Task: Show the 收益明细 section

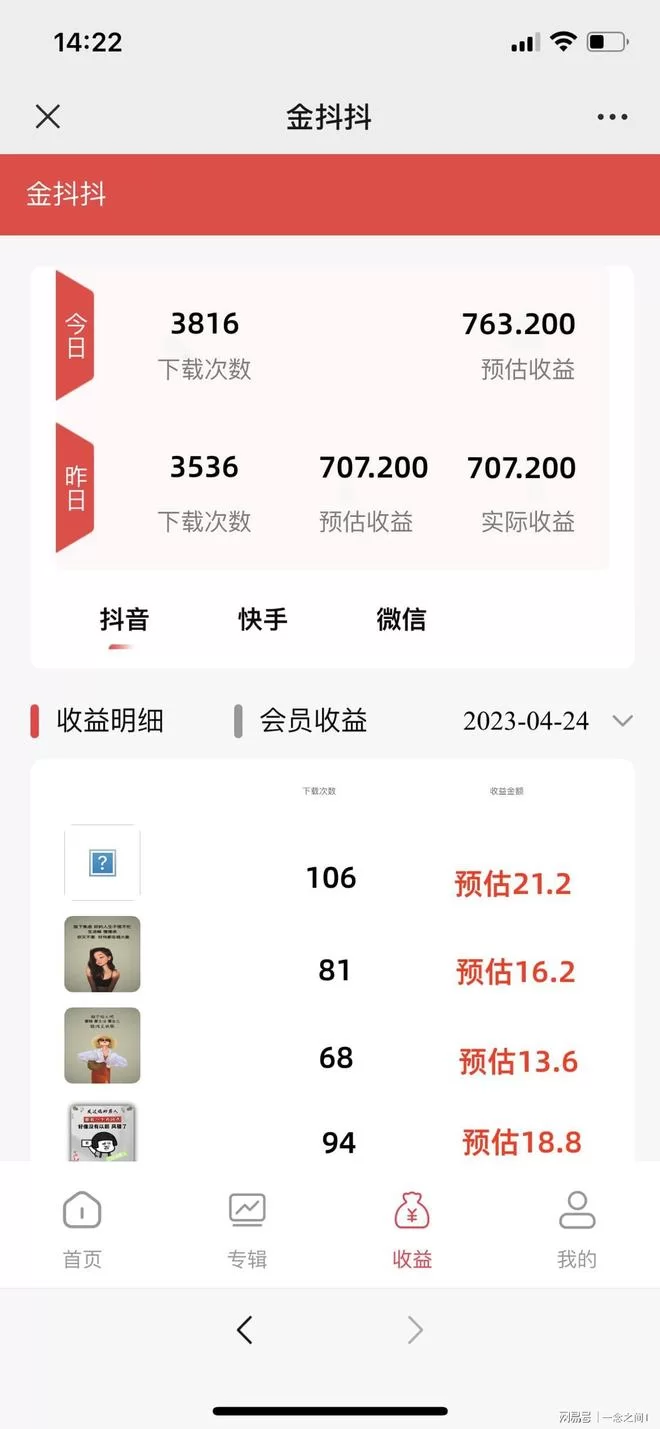Action: [109, 721]
